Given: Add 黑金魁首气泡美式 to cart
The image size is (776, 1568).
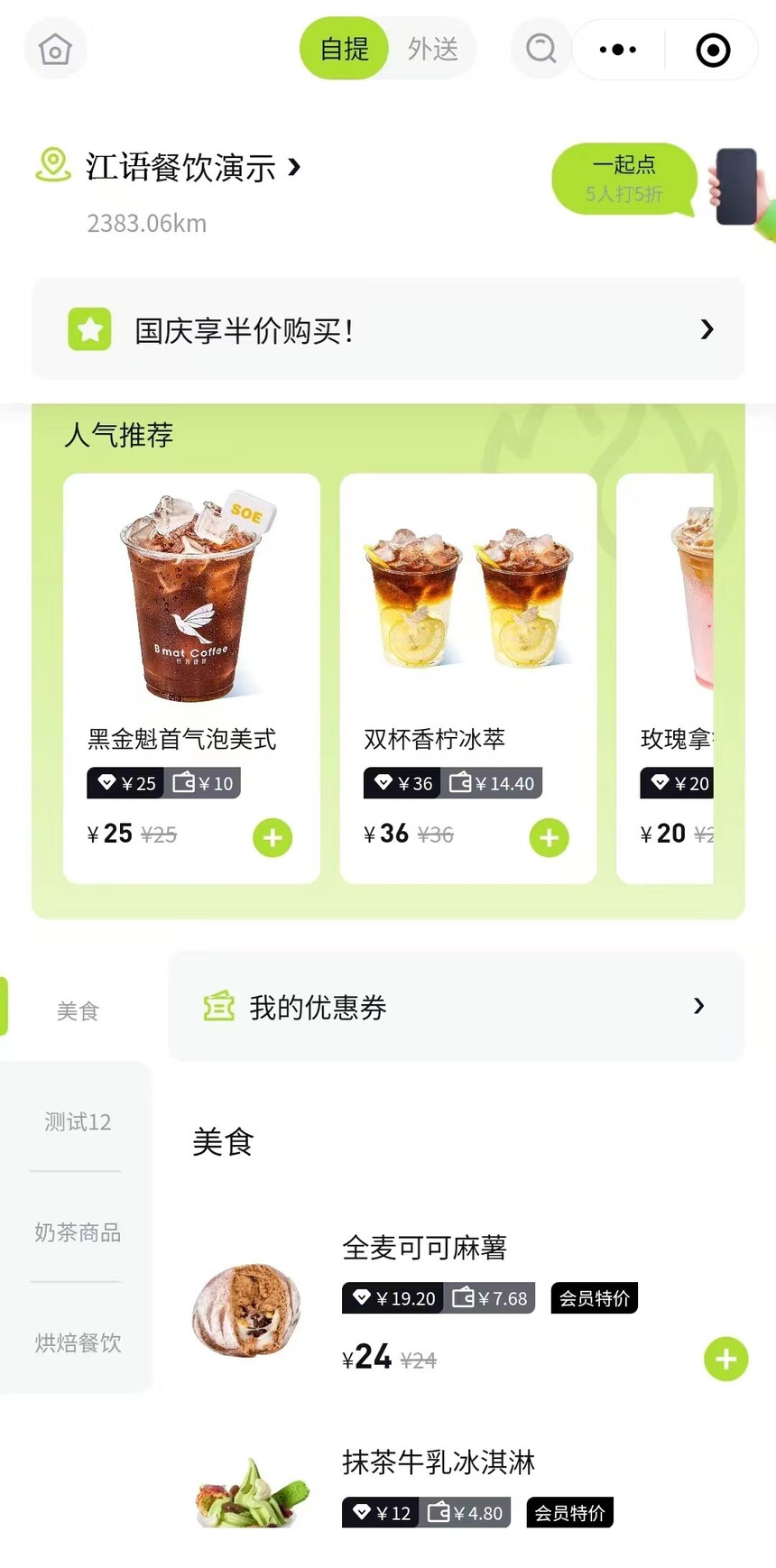Looking at the screenshot, I should (273, 838).
